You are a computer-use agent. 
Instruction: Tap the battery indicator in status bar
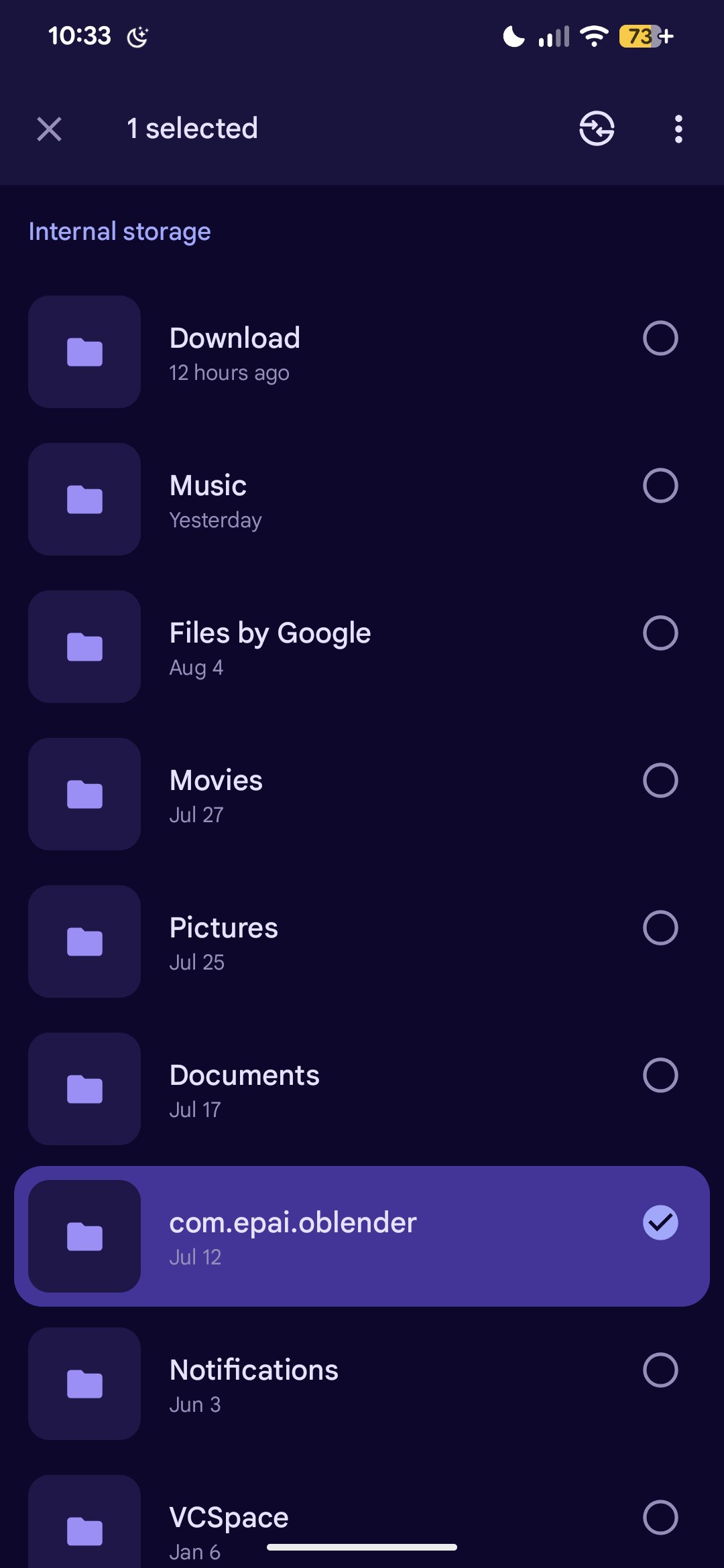click(642, 37)
